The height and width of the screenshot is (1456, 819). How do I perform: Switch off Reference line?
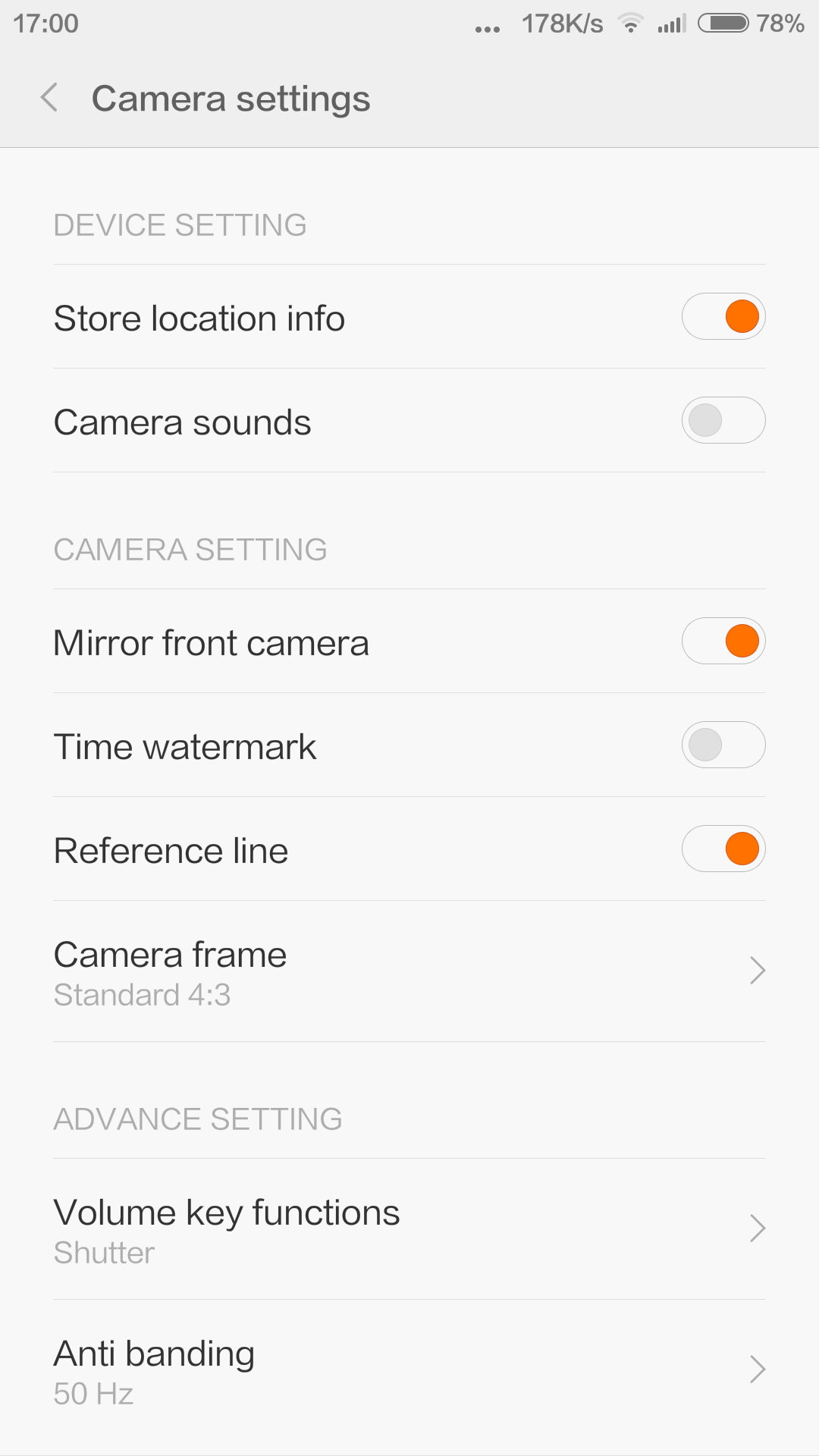tap(723, 849)
